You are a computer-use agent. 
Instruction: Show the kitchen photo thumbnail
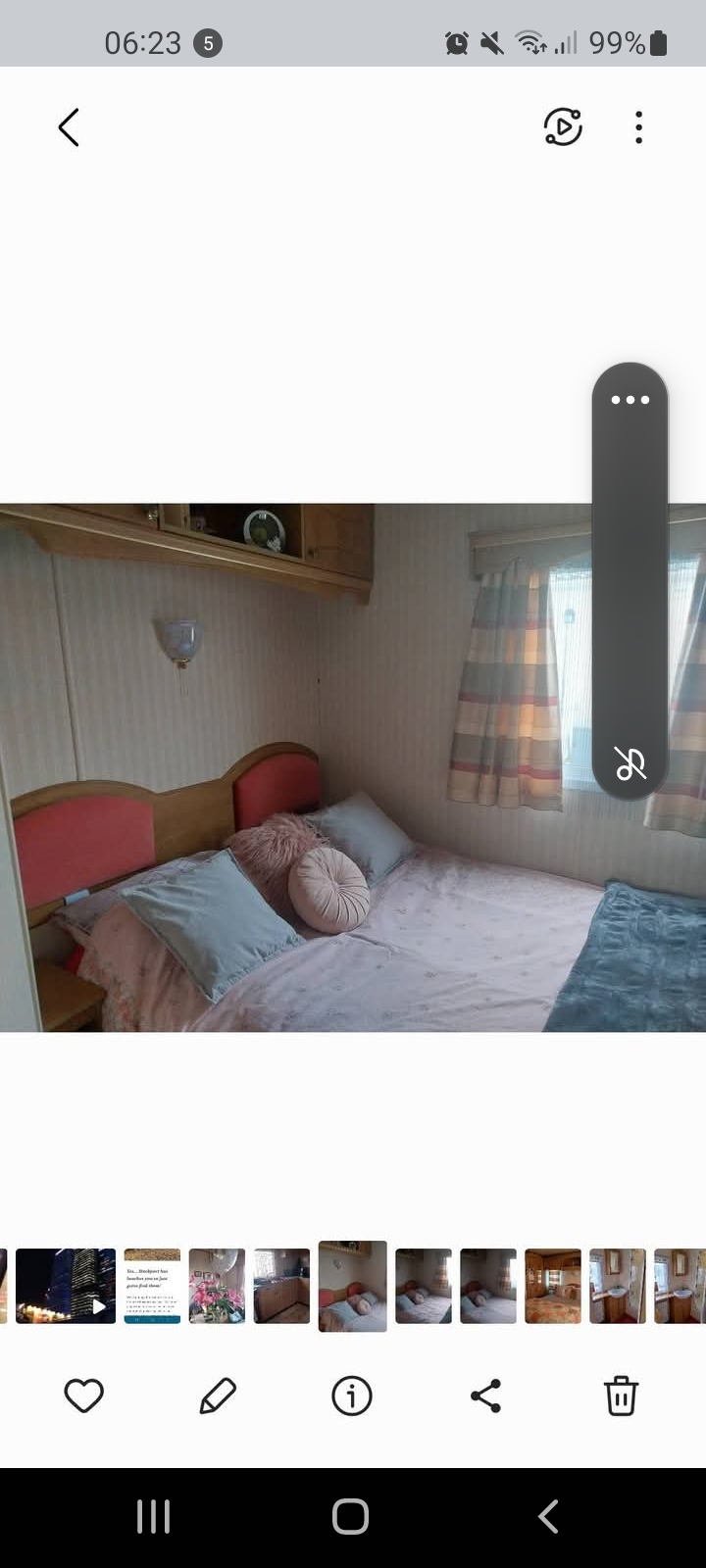(281, 1286)
